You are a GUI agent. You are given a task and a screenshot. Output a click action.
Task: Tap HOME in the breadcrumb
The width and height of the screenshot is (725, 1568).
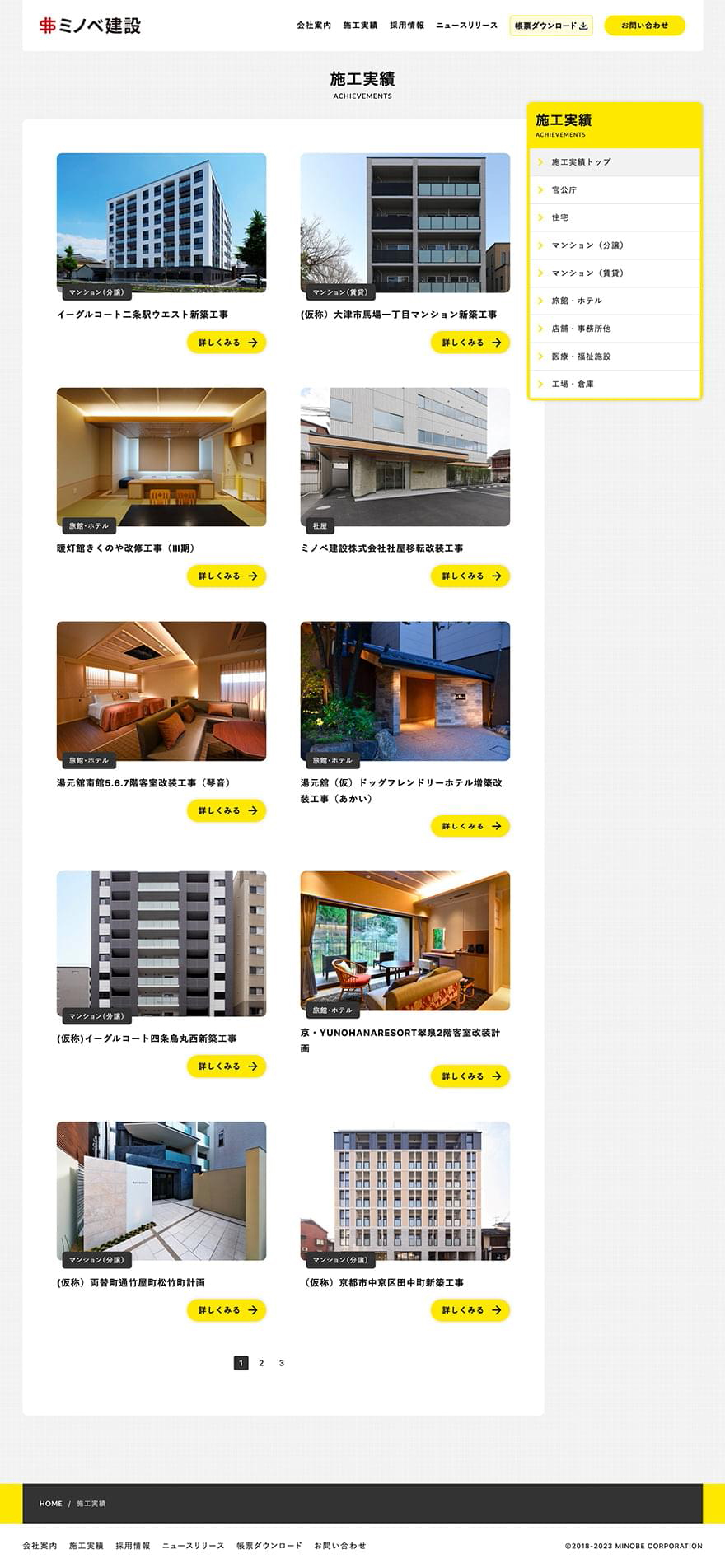(51, 1504)
